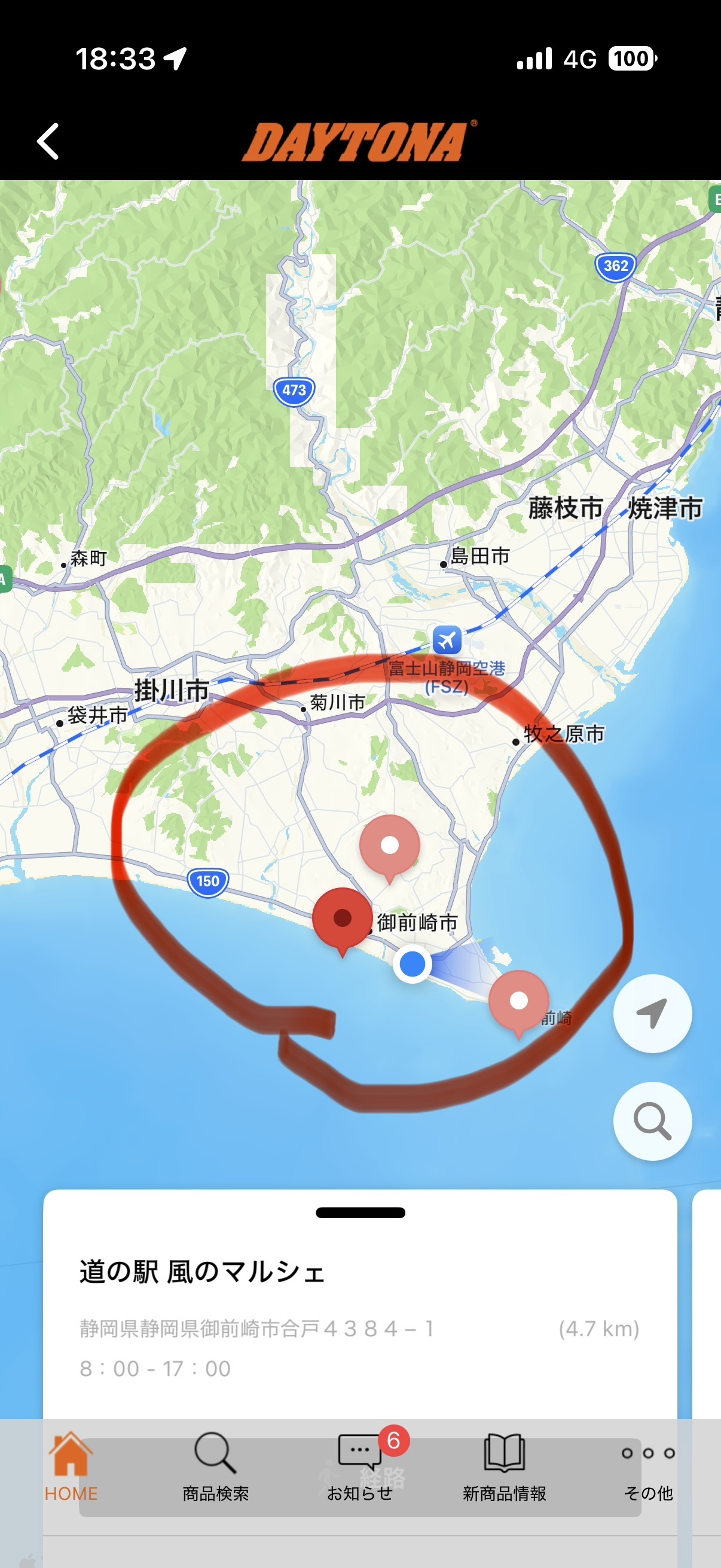
Task: Switch to the HOME tab
Action: (71, 1467)
